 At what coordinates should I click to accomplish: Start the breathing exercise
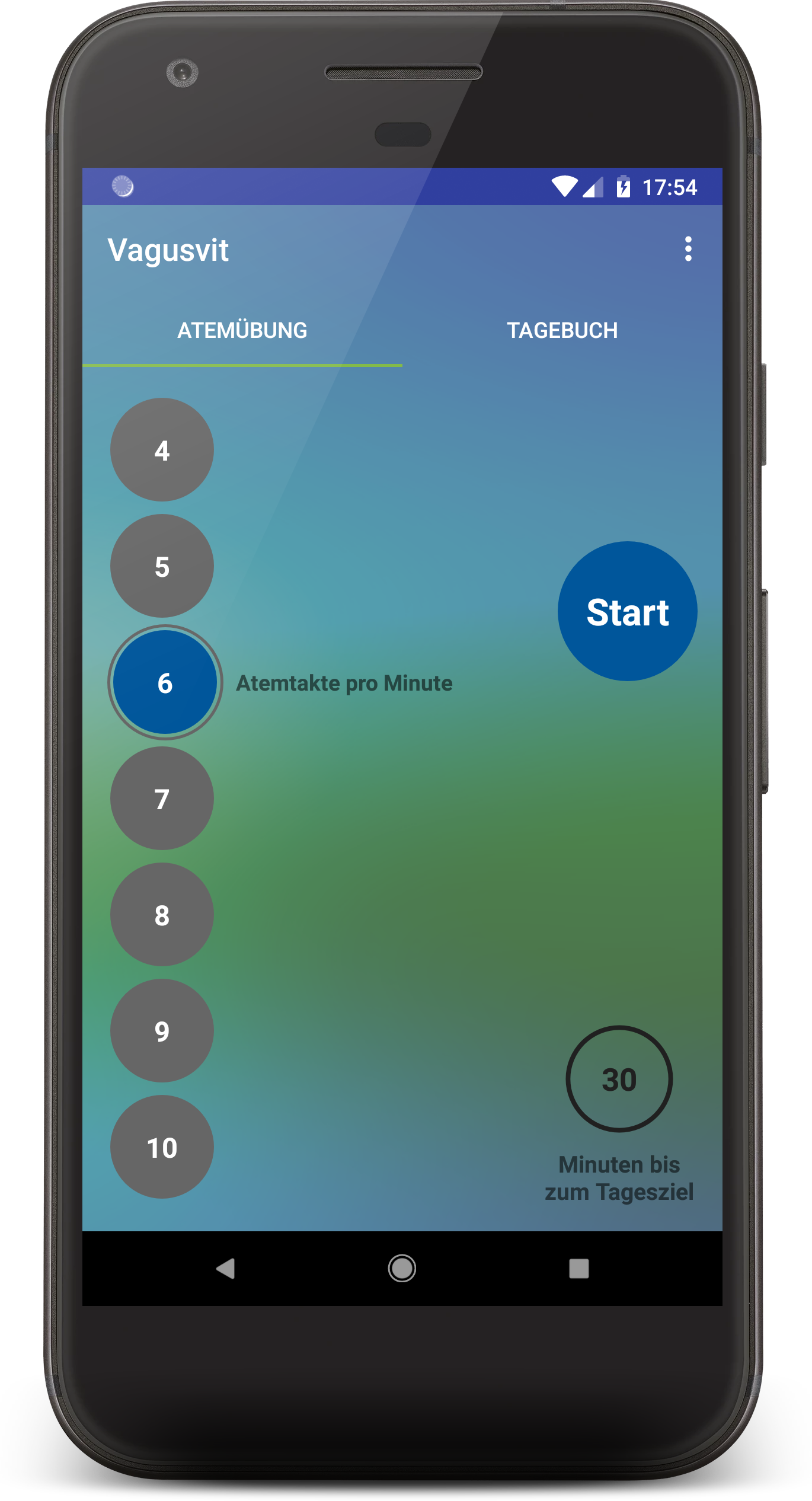pos(627,611)
